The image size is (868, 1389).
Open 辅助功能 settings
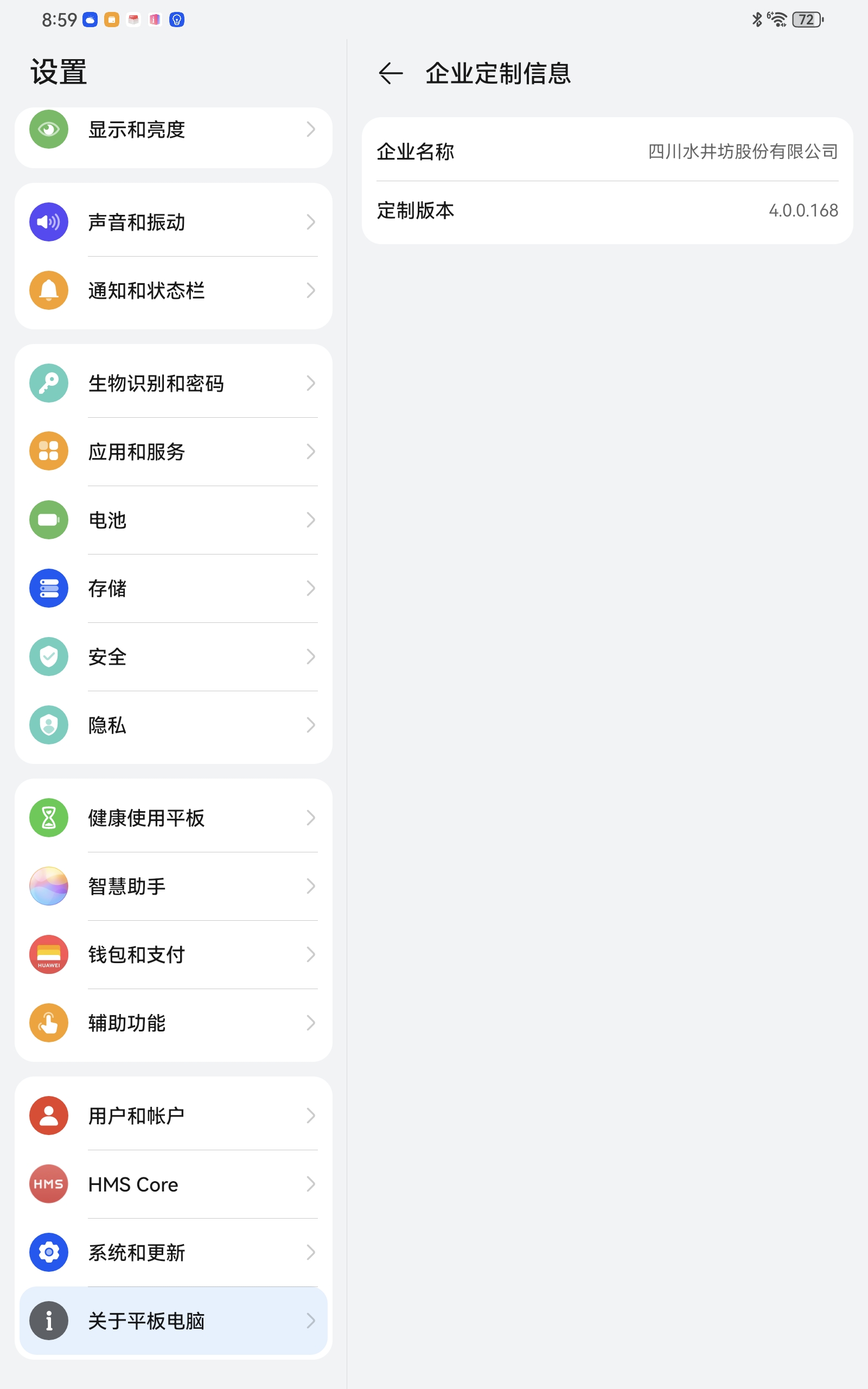pos(173,1023)
